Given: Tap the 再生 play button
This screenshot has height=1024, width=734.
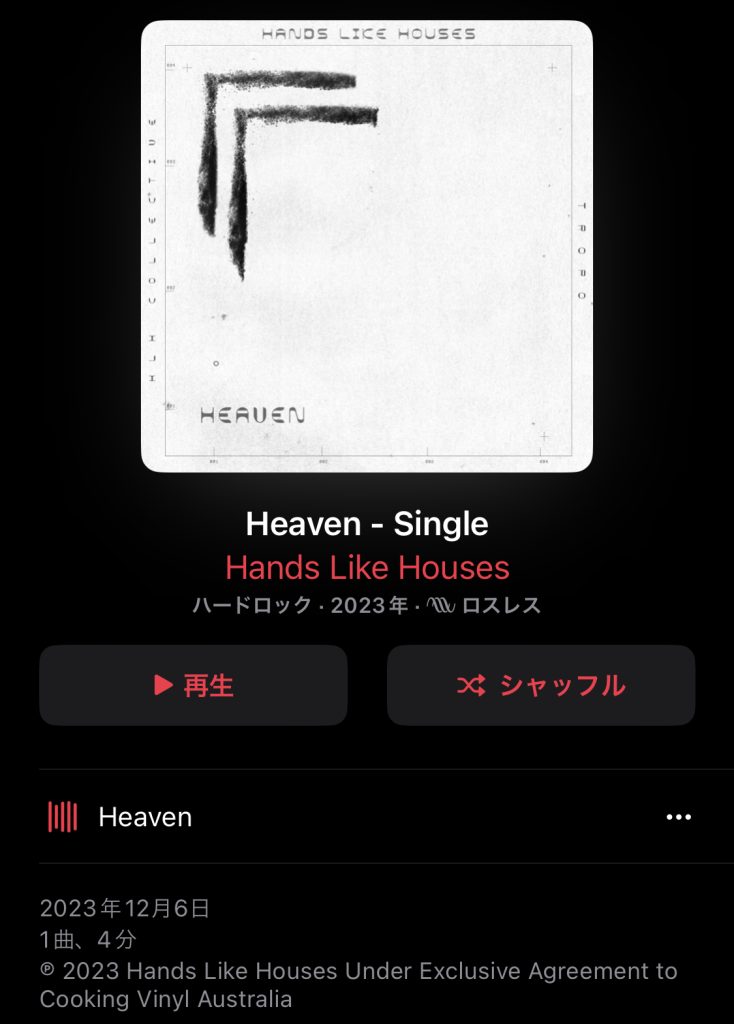Looking at the screenshot, I should 193,685.
